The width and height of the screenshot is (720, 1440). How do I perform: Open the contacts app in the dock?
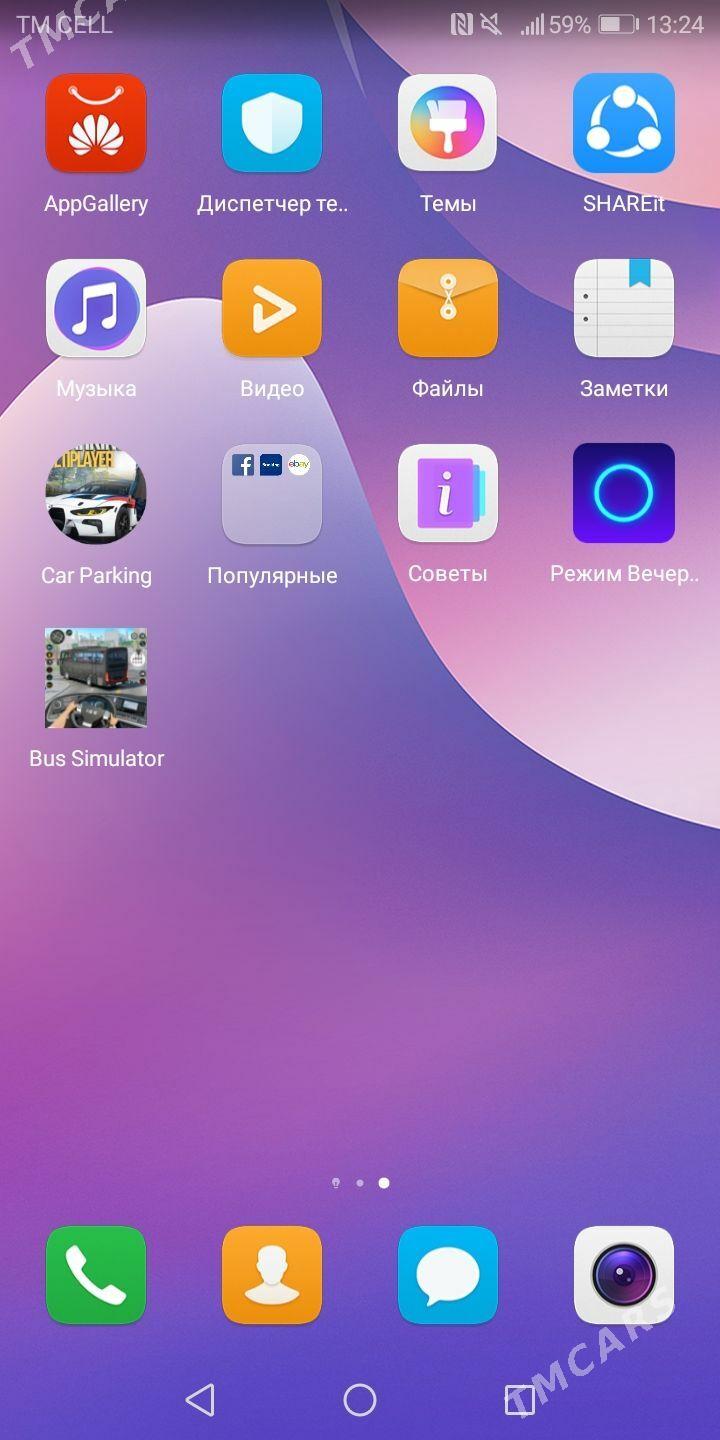coord(272,1275)
